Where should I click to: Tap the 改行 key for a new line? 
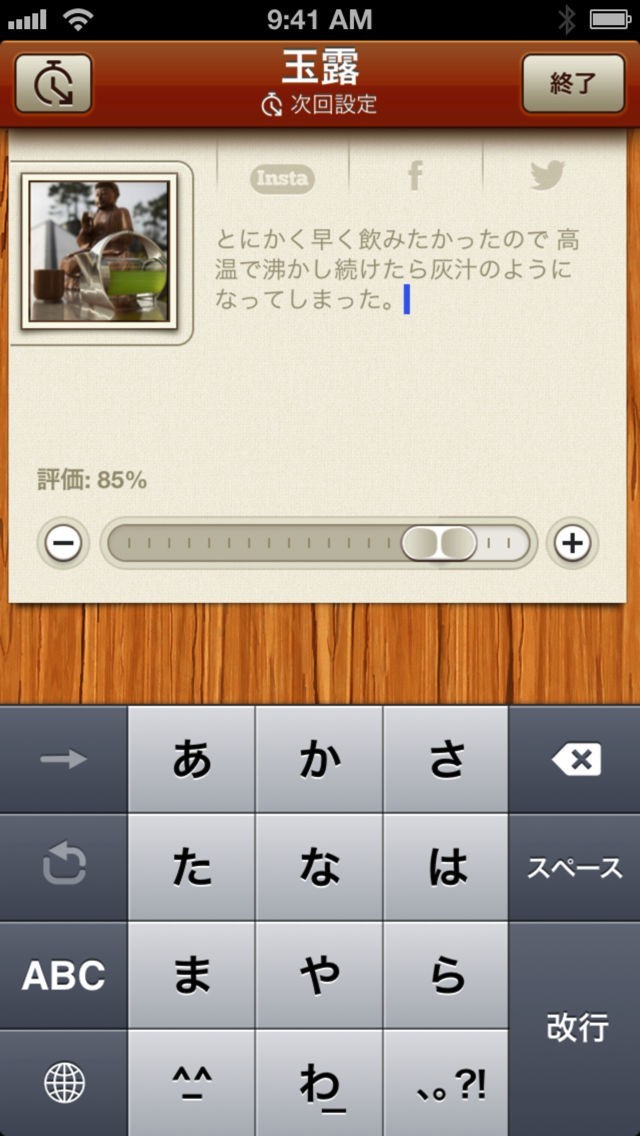[x=575, y=1028]
